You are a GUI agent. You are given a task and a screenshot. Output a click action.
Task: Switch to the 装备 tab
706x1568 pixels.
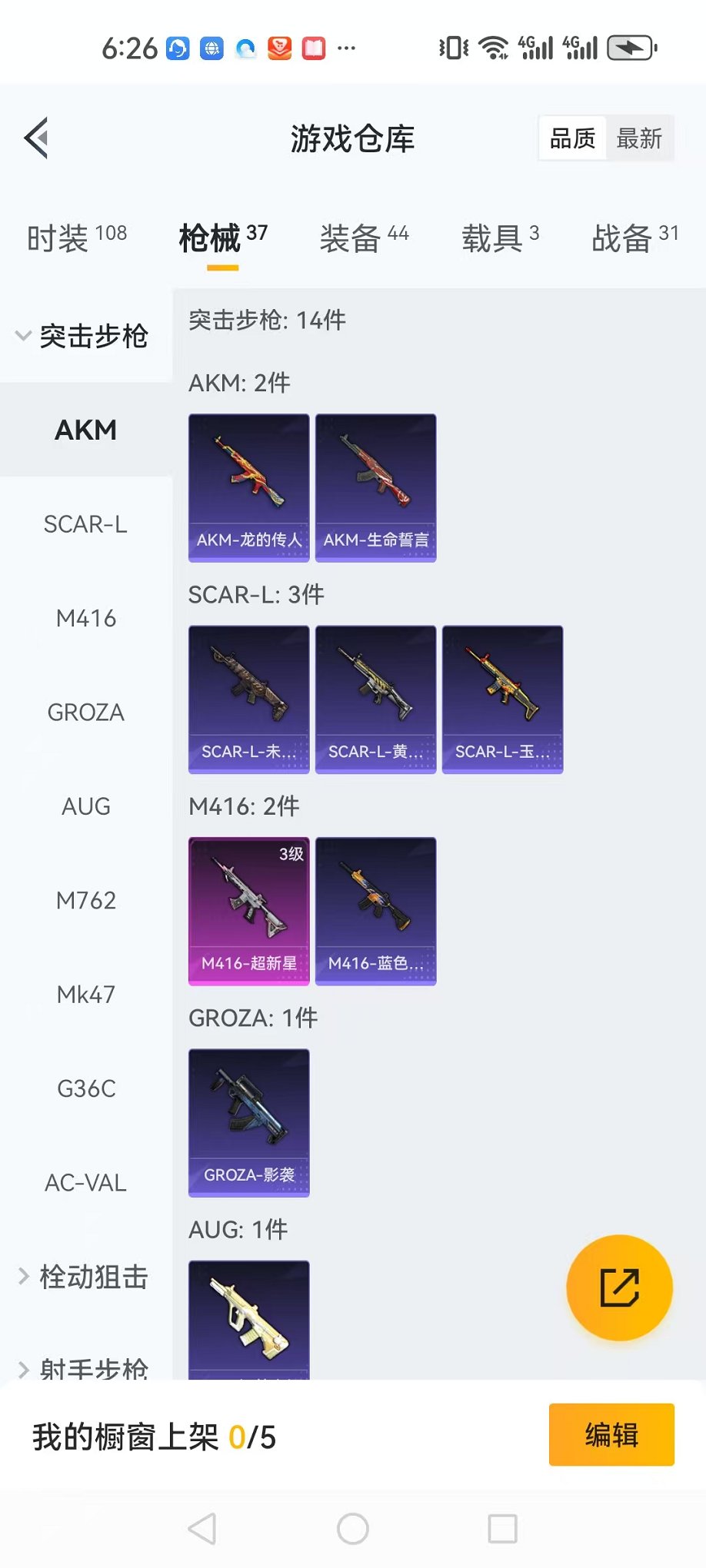coord(364,238)
